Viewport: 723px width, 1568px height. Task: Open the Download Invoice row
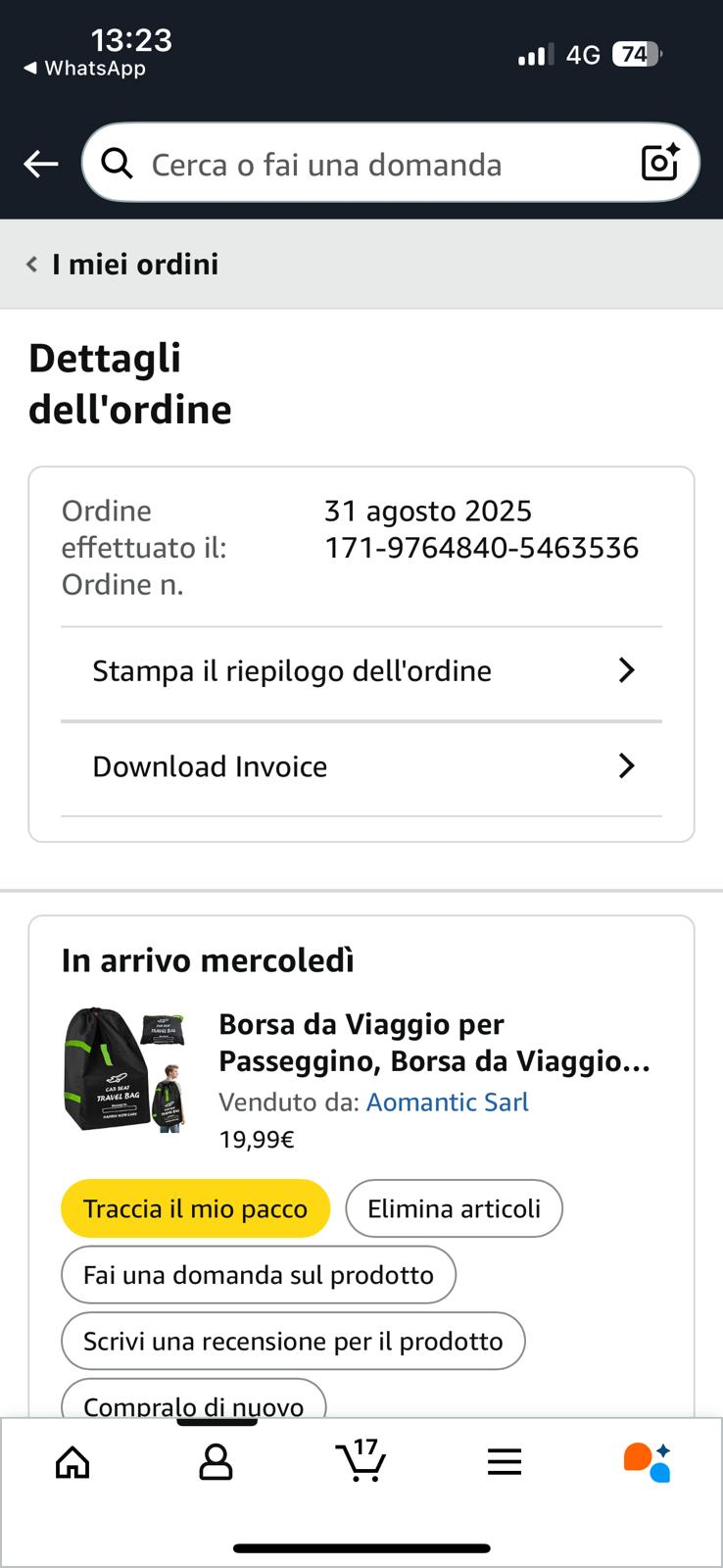pyautogui.click(x=361, y=766)
